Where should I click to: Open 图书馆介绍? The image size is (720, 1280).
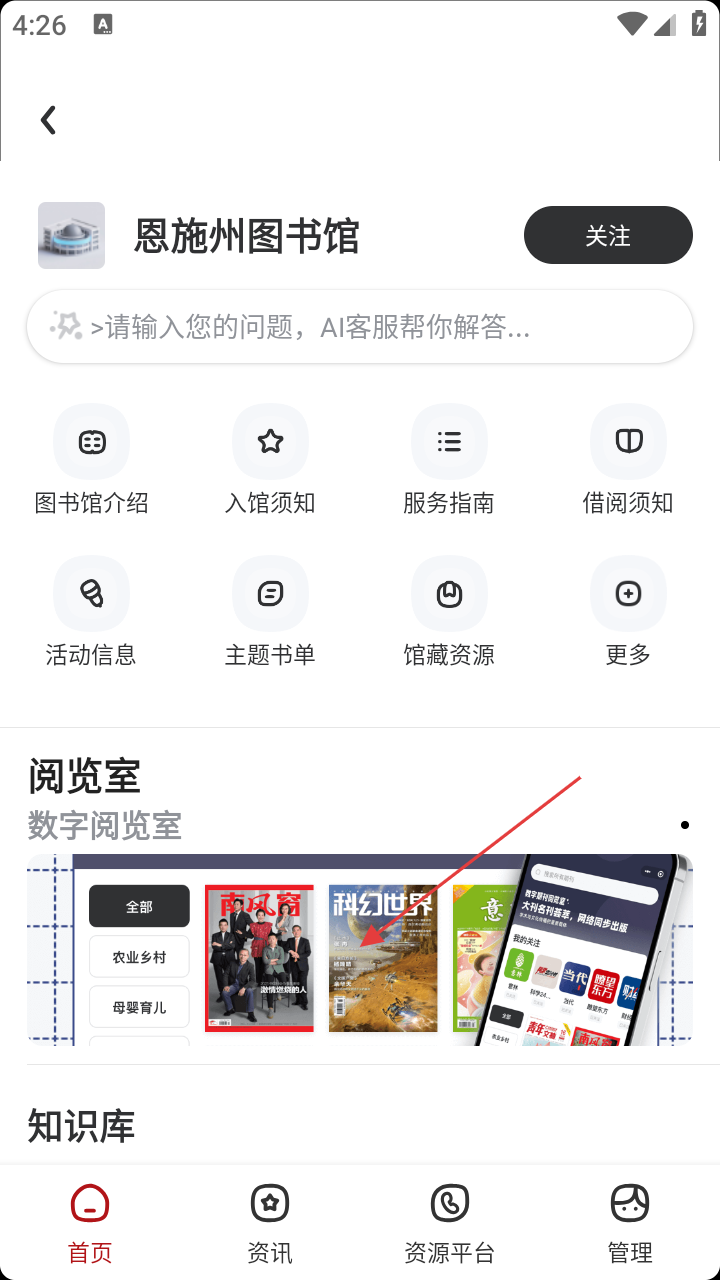click(x=91, y=460)
